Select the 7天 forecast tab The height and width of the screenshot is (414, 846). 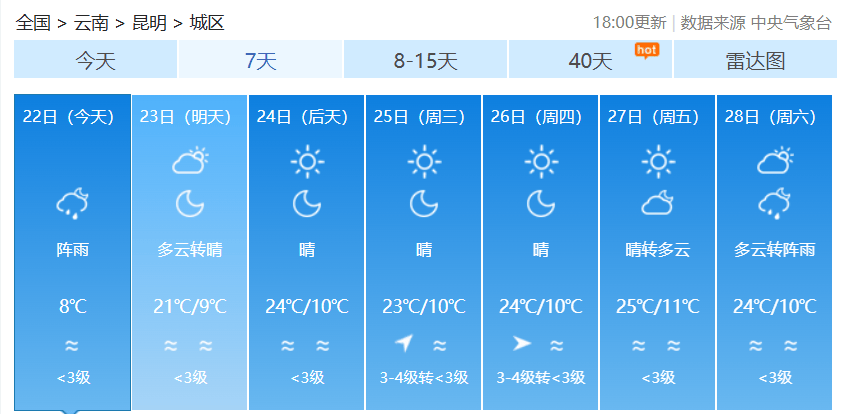coord(260,60)
